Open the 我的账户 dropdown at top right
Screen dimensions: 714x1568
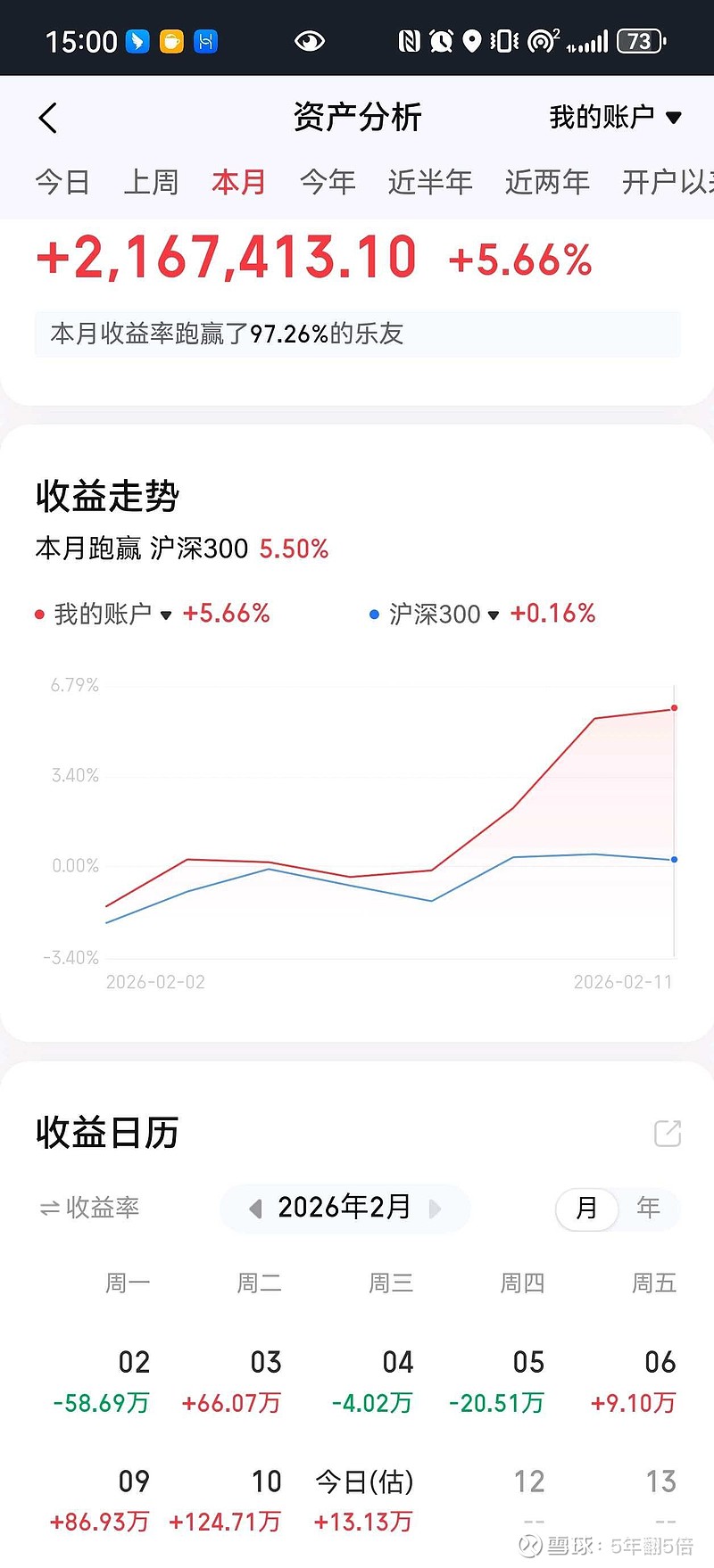pos(614,114)
